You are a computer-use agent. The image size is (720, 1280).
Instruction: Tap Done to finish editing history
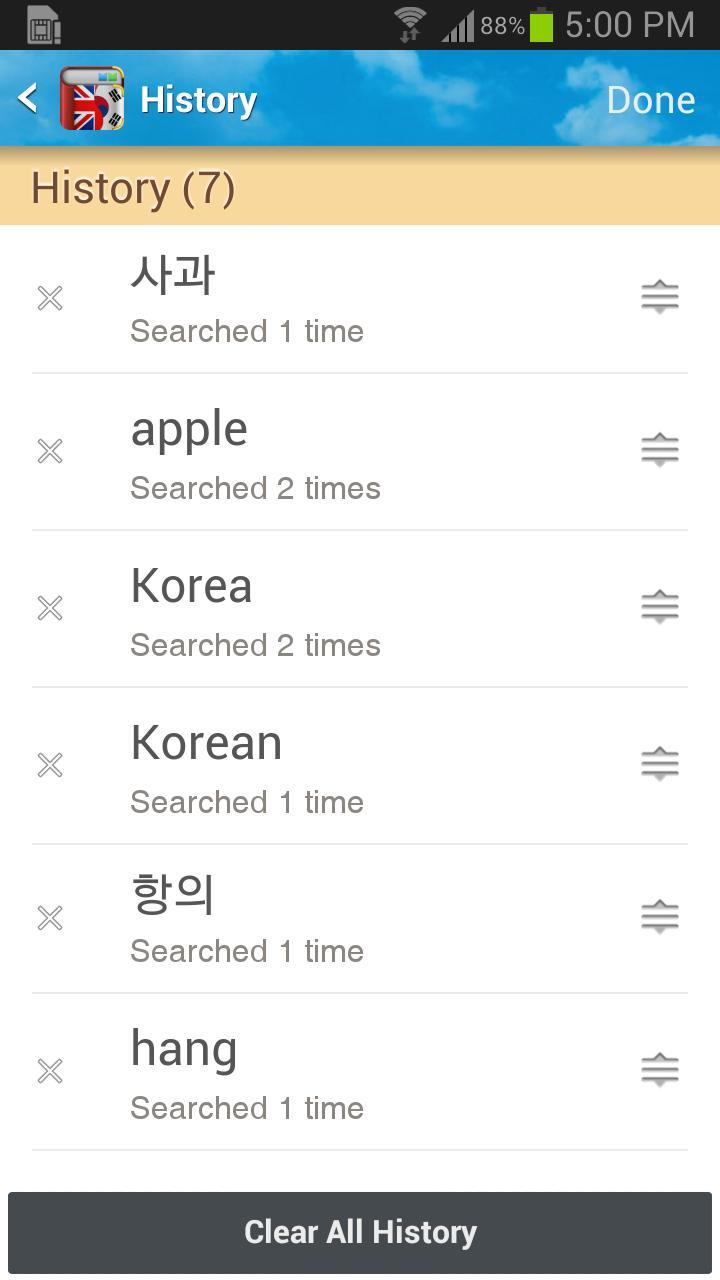[x=650, y=100]
